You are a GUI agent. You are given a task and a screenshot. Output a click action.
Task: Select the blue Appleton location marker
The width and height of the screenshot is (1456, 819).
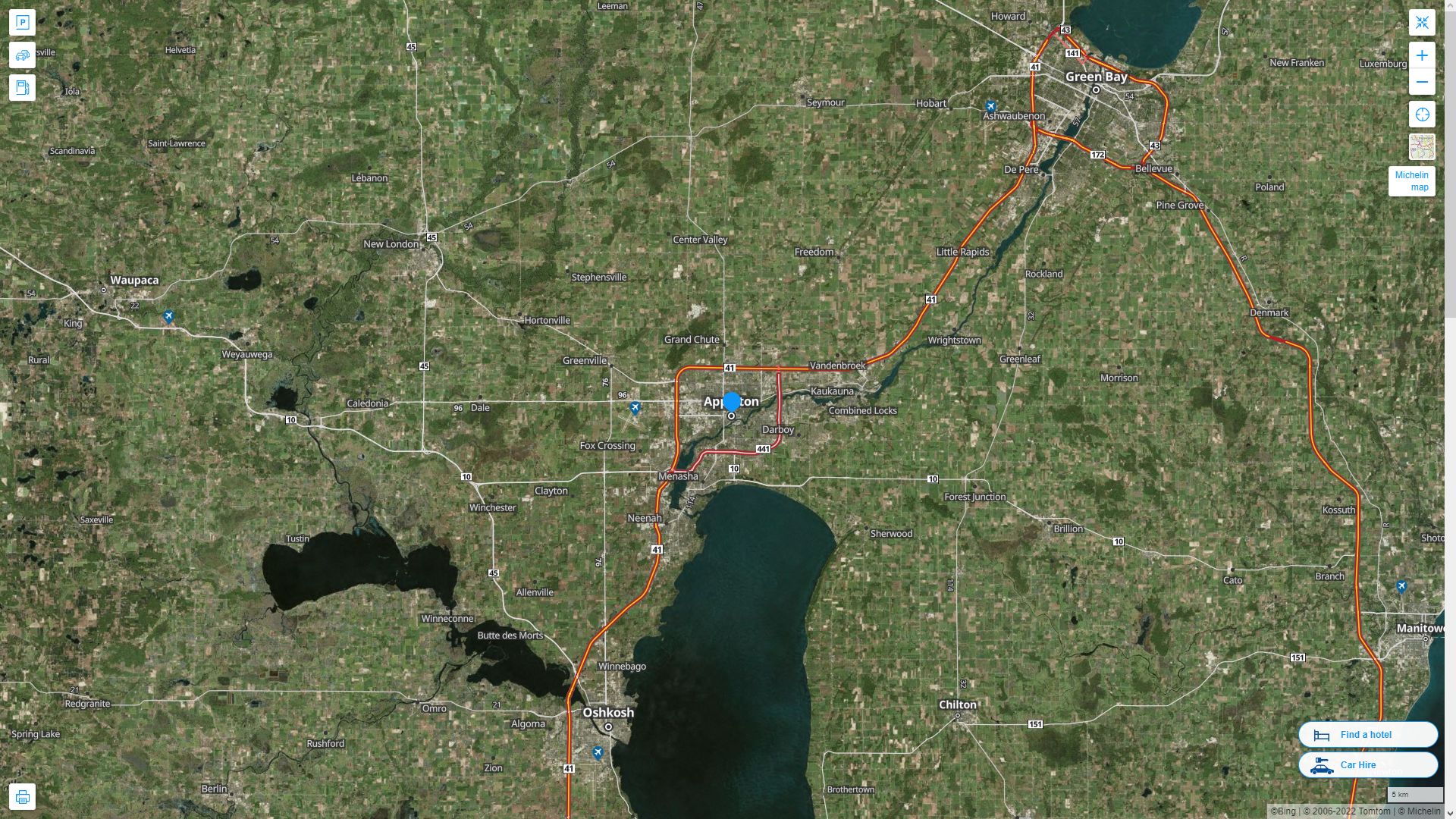click(732, 402)
